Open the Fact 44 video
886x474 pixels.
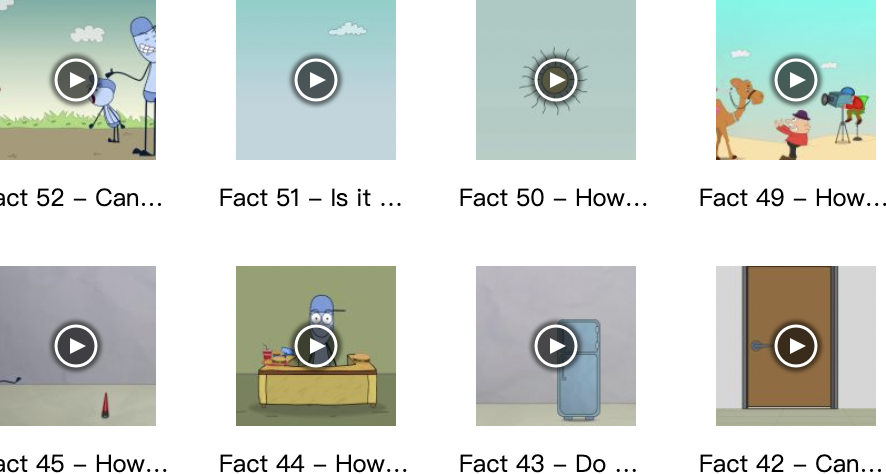point(316,346)
